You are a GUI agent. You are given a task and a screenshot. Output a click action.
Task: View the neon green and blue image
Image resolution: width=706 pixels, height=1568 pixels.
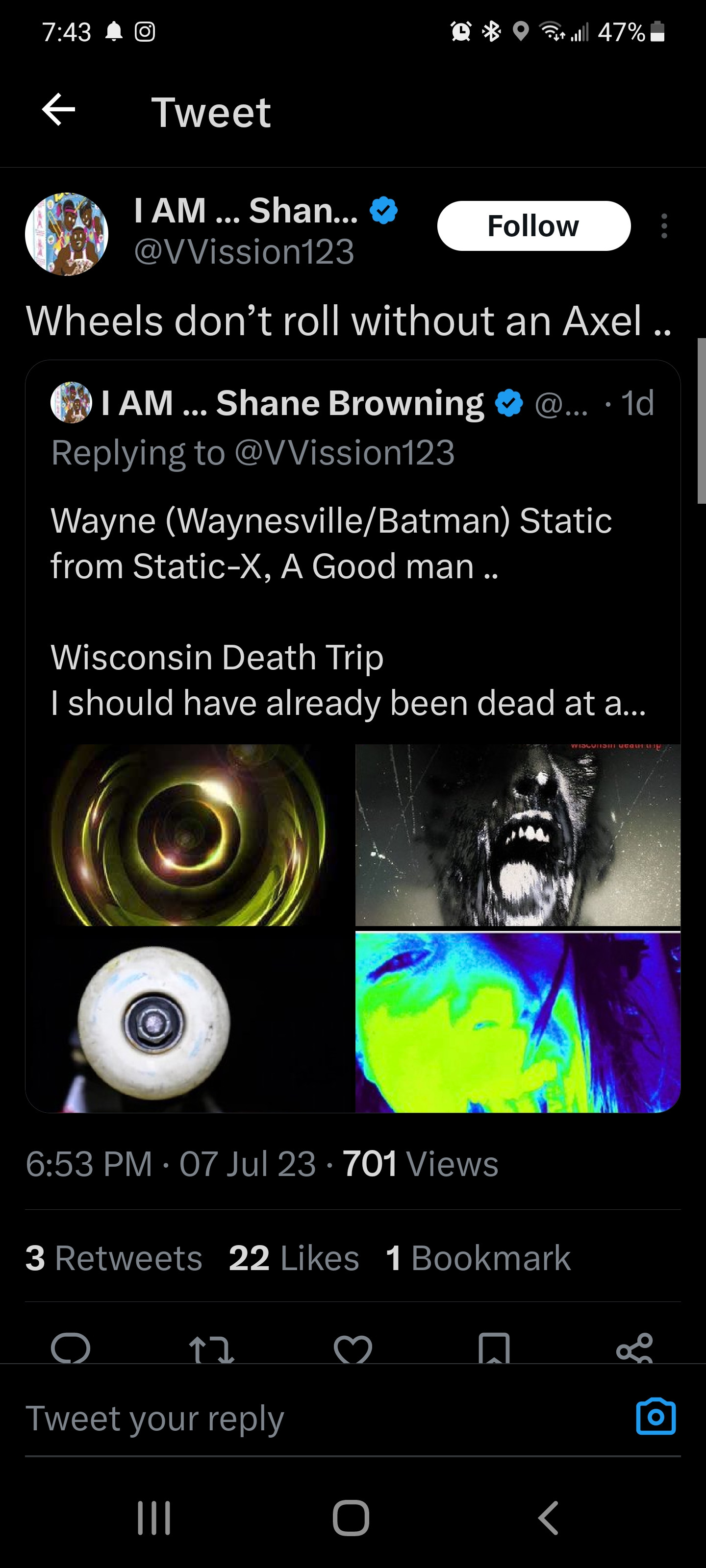pos(517,1021)
